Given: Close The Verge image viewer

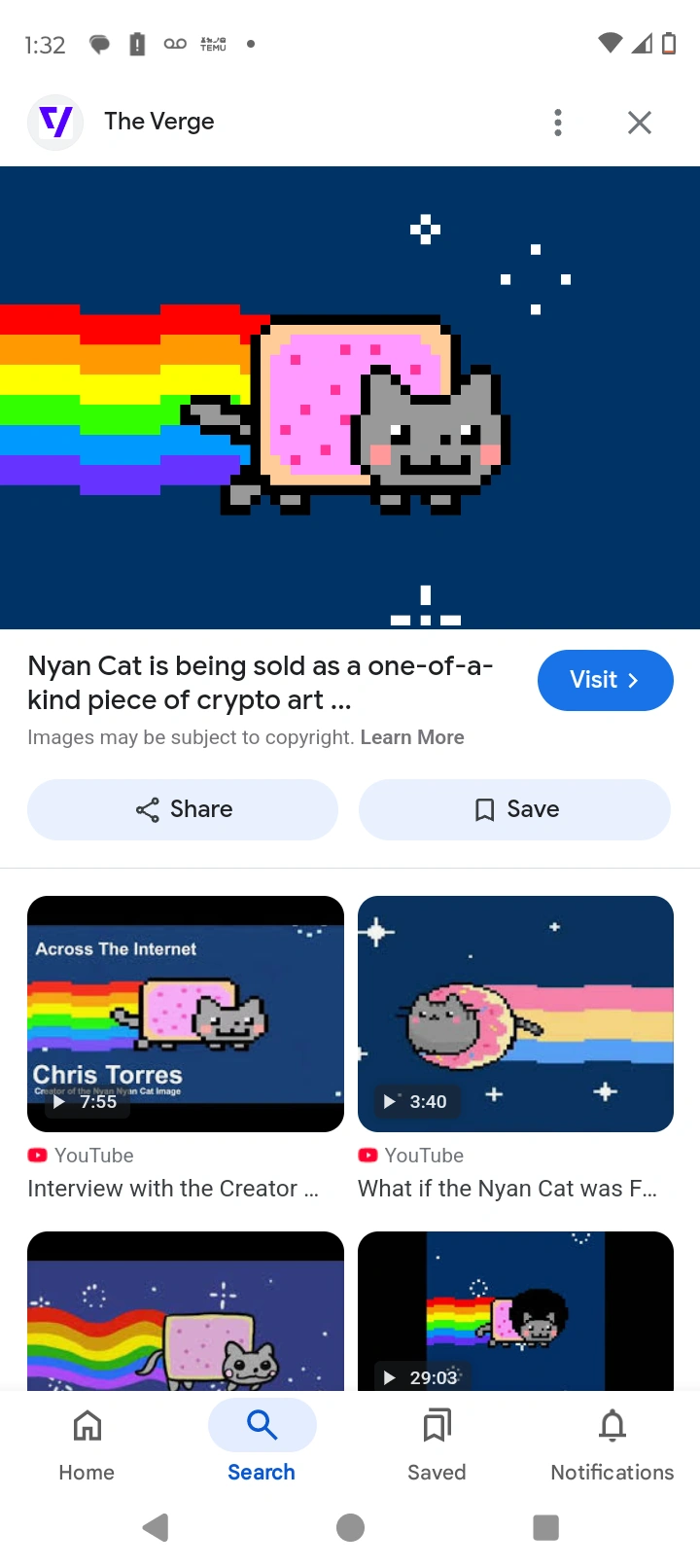Looking at the screenshot, I should 639,123.
